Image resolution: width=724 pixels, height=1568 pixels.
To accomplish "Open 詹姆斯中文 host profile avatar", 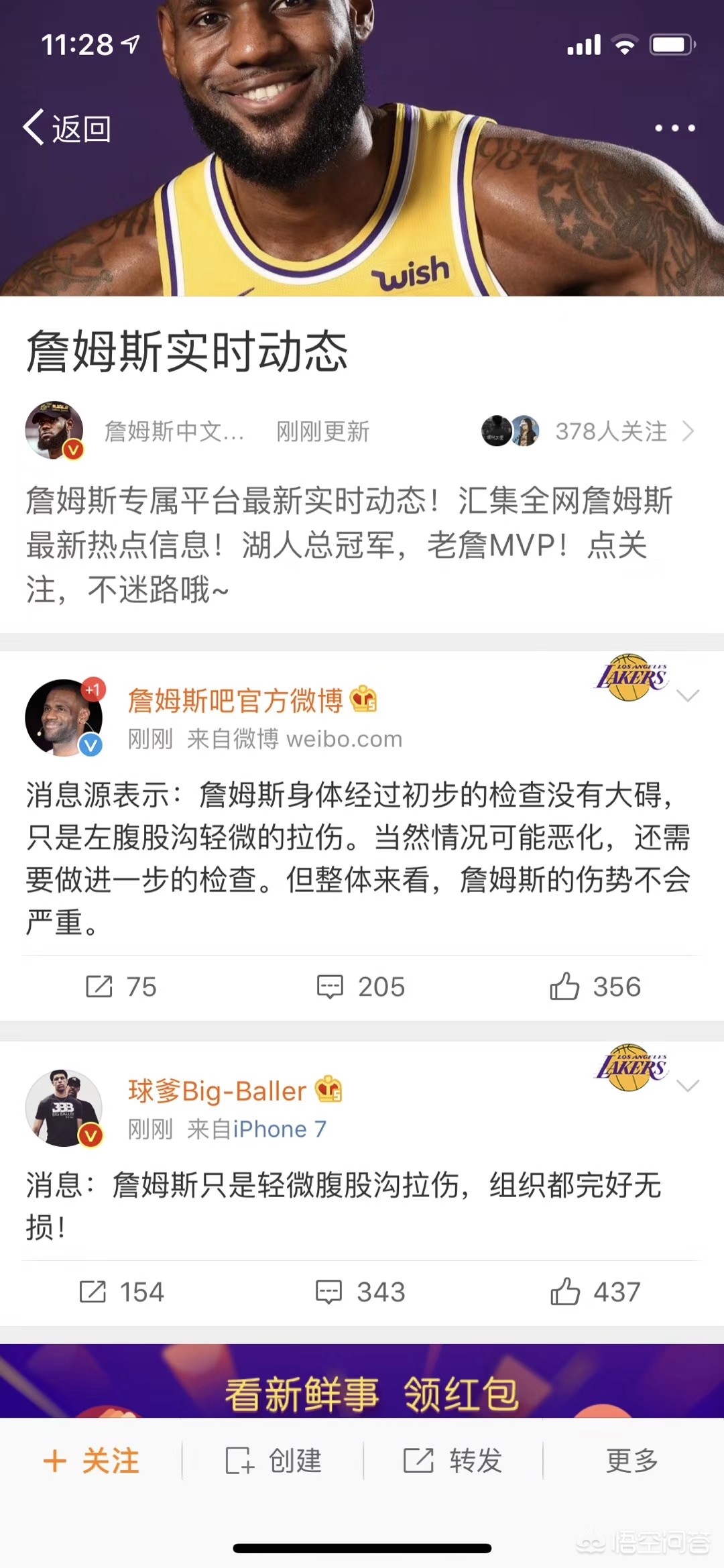I will click(x=54, y=431).
